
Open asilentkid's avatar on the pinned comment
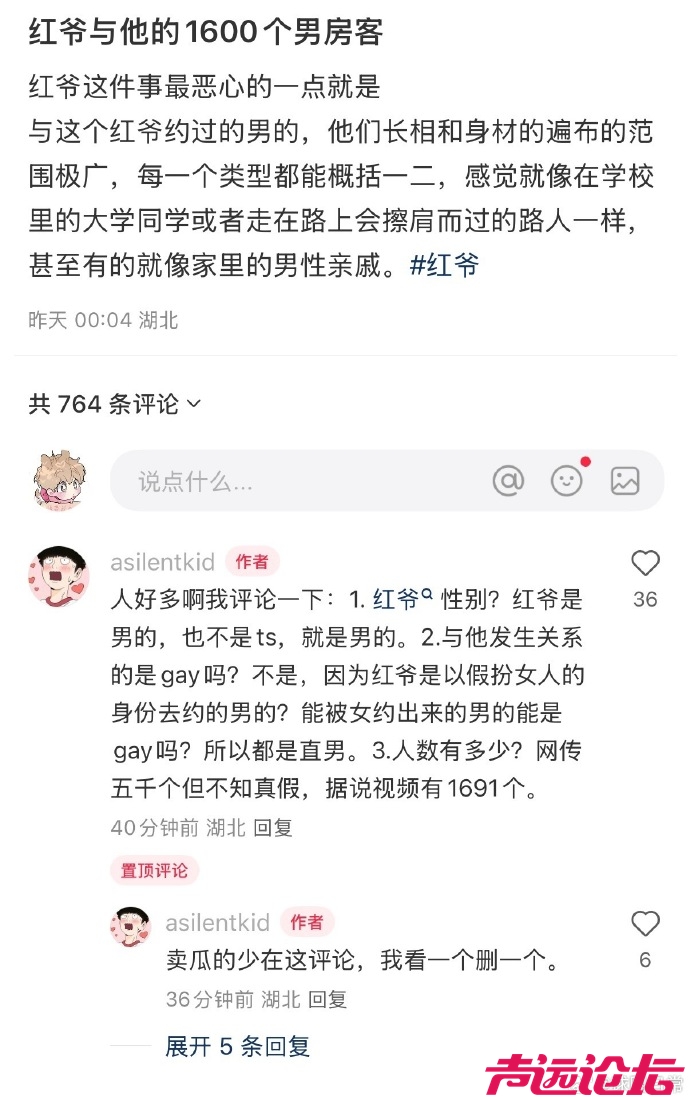tap(58, 575)
